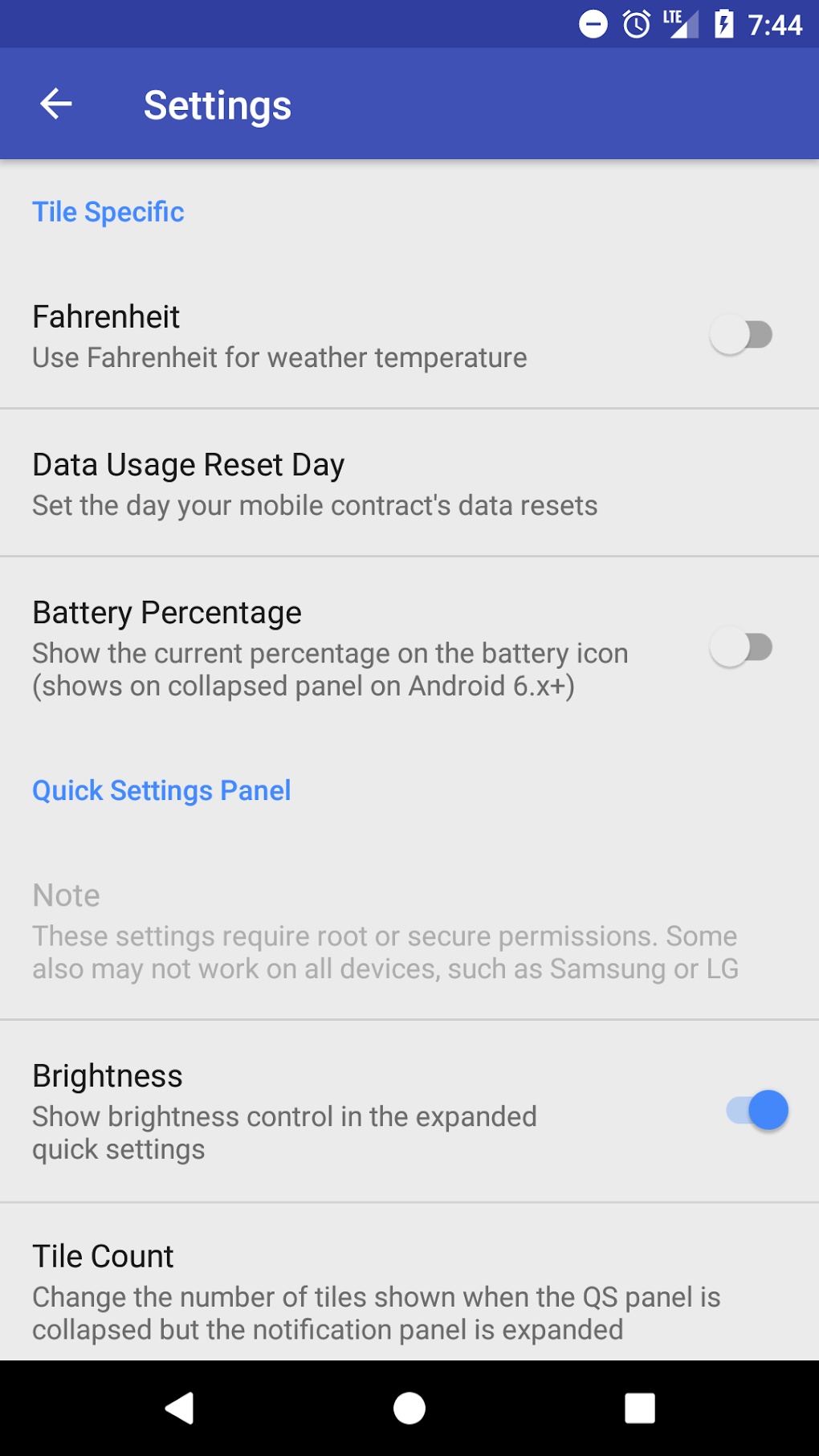This screenshot has height=1456, width=819.
Task: Open Data Usage Reset Day setting
Action: 409,483
